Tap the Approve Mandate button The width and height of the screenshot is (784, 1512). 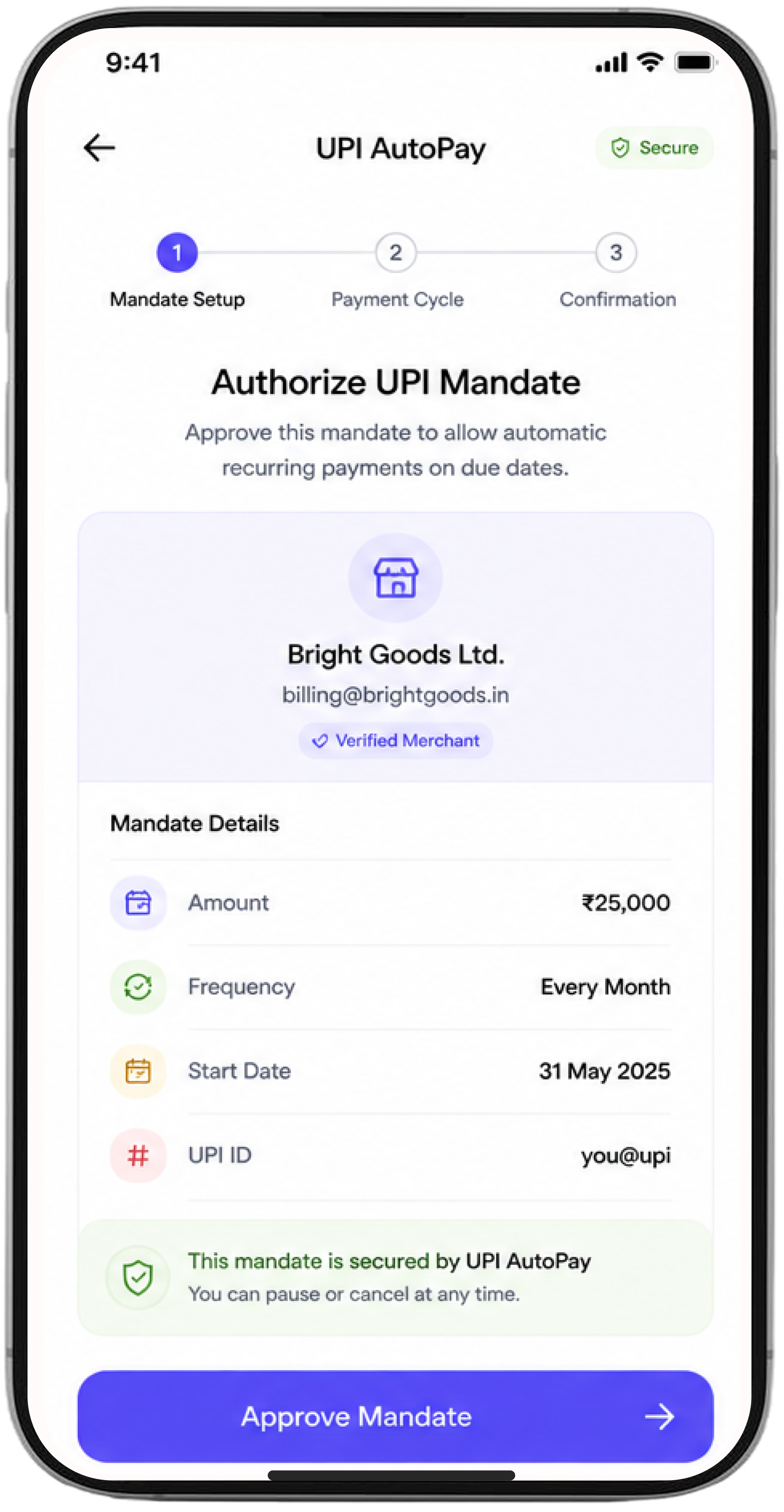[x=395, y=1416]
